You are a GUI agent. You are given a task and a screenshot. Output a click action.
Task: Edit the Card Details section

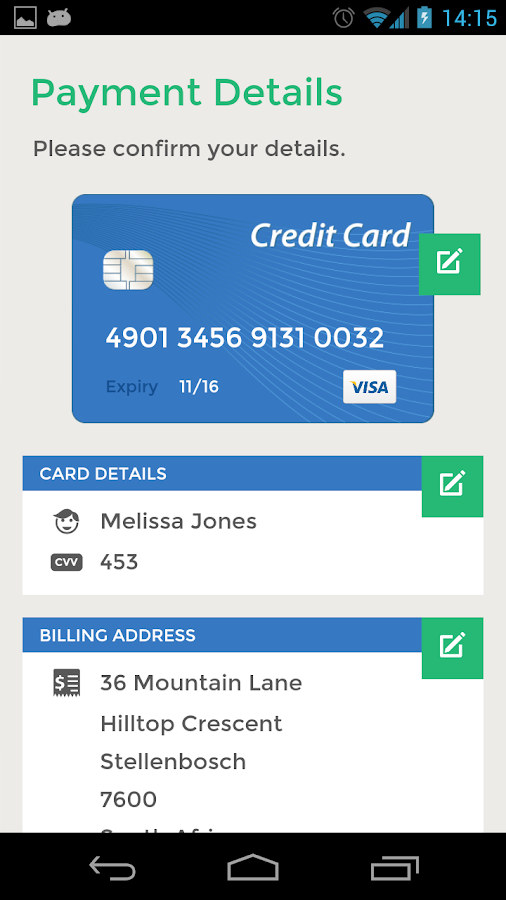click(452, 486)
